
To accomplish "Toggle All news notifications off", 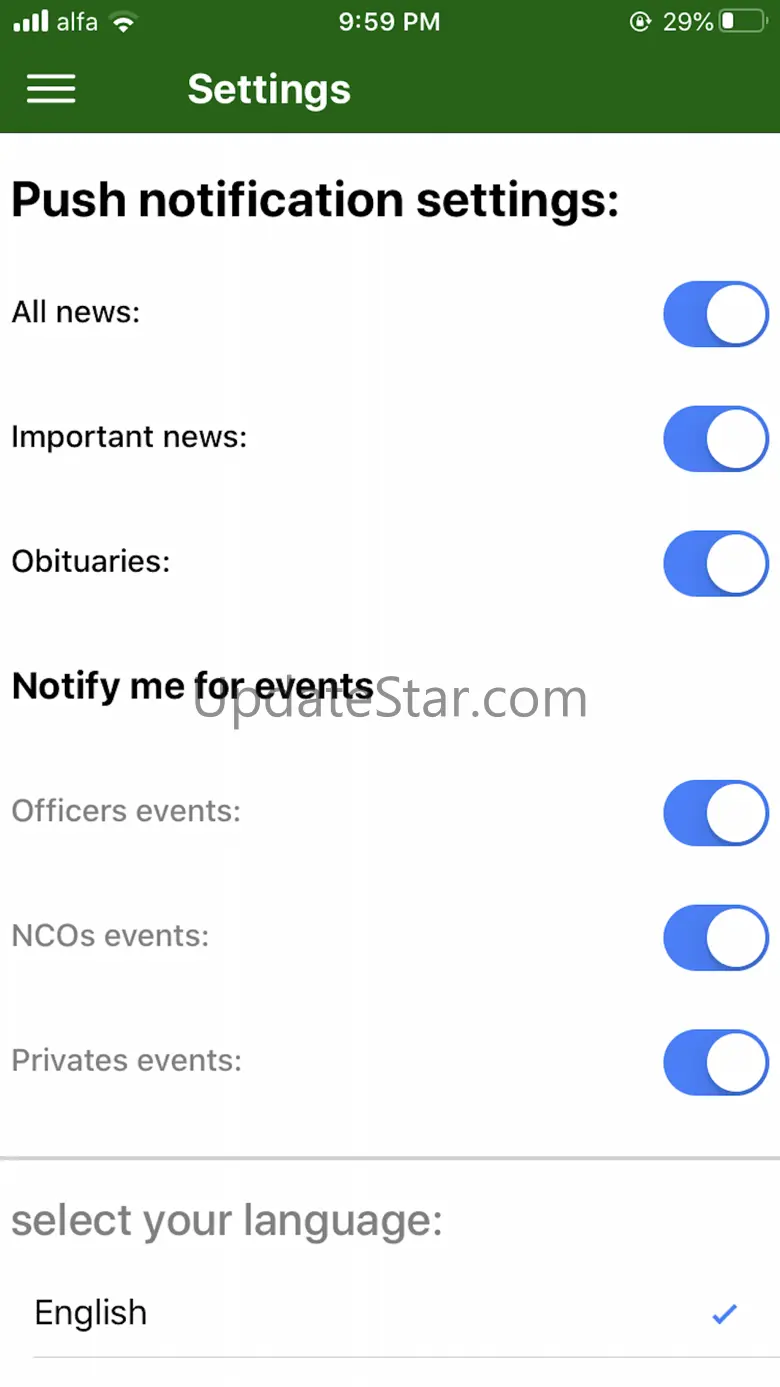I will tap(715, 314).
